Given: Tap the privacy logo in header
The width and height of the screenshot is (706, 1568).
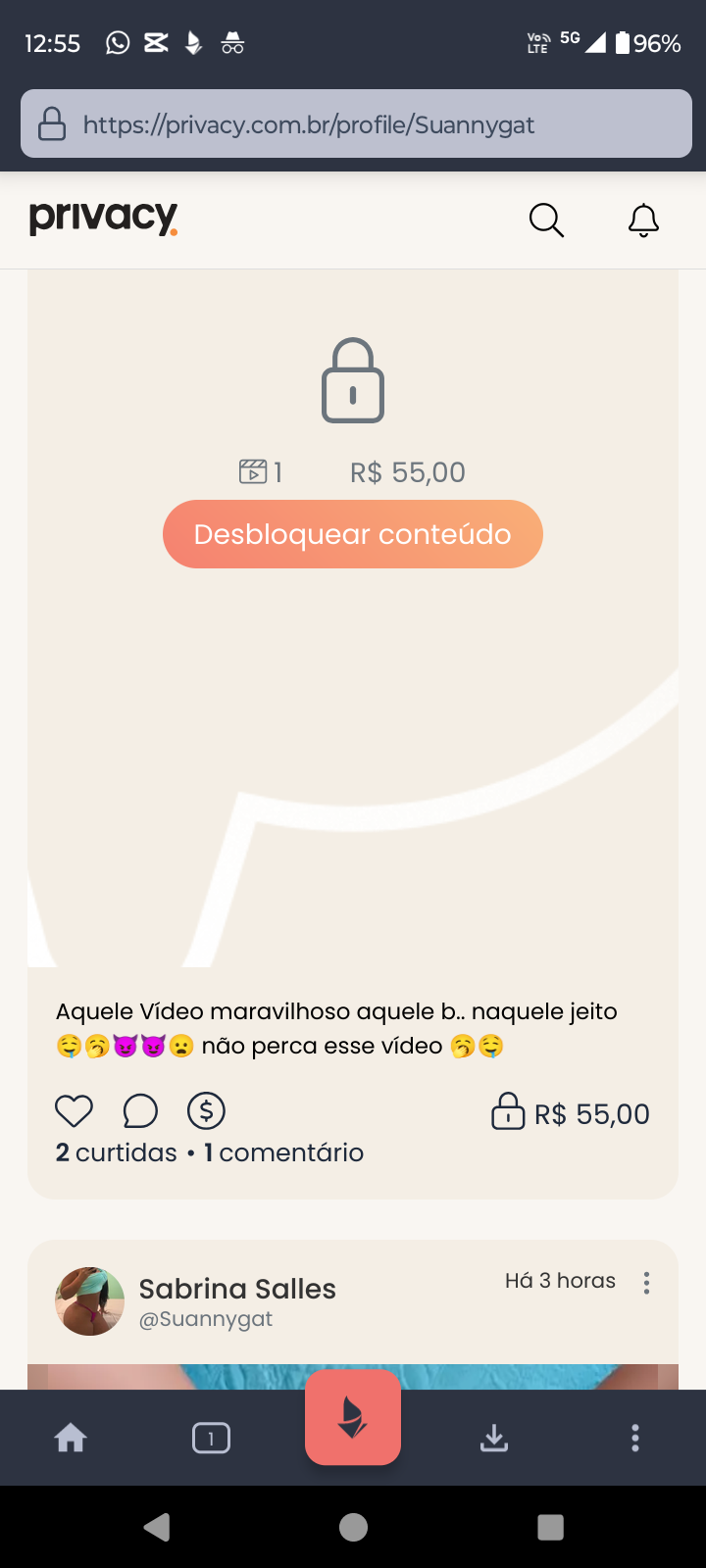Looking at the screenshot, I should (x=104, y=218).
